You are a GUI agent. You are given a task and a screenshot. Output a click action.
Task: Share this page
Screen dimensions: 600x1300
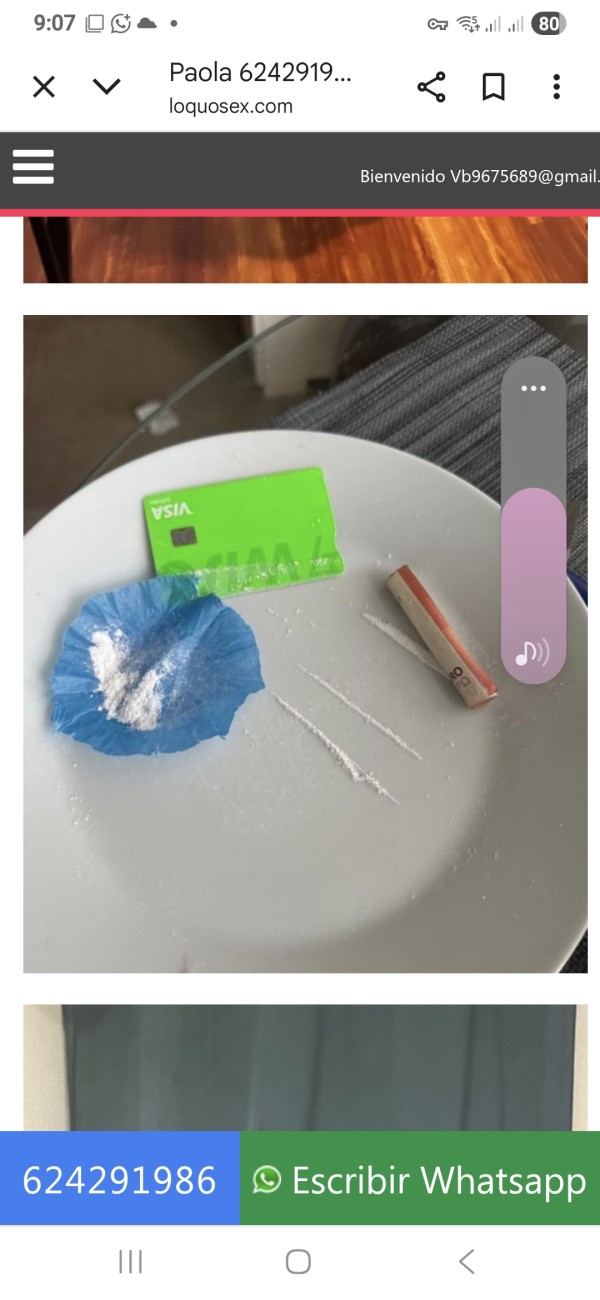(x=431, y=87)
